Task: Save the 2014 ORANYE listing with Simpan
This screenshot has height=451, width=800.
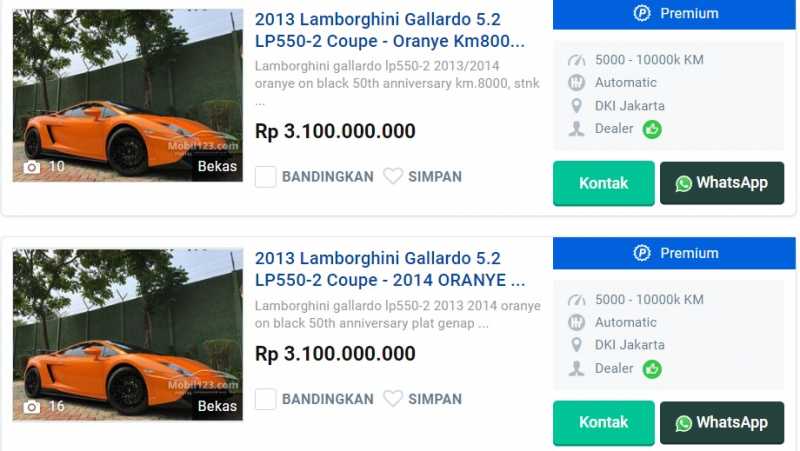Action: [x=422, y=399]
